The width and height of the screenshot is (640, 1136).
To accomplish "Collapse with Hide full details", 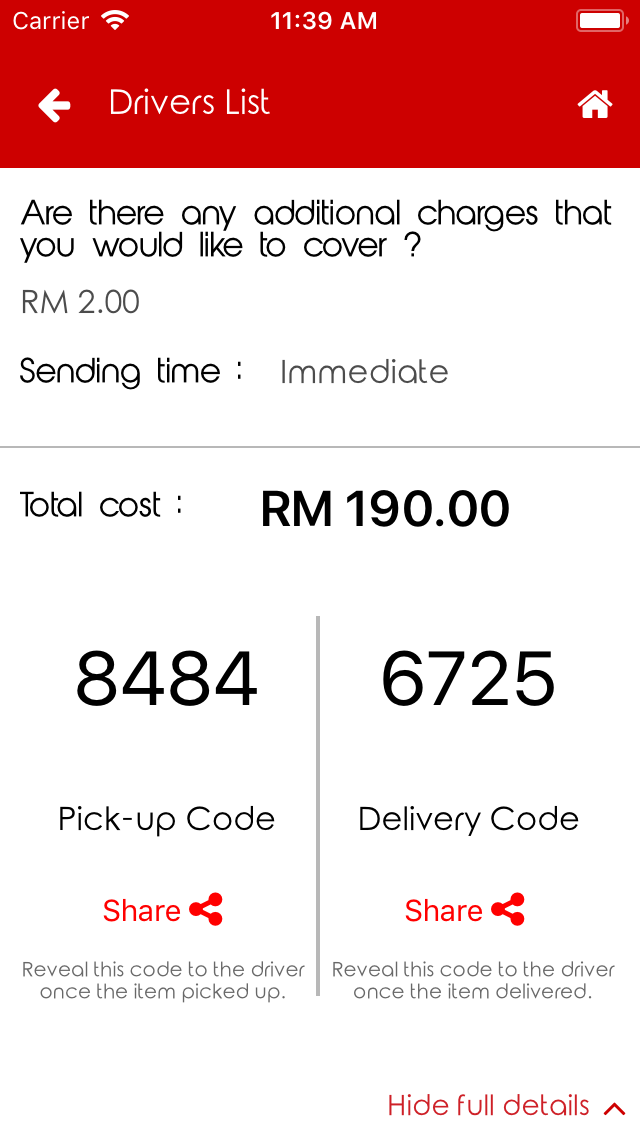I will (x=507, y=1106).
